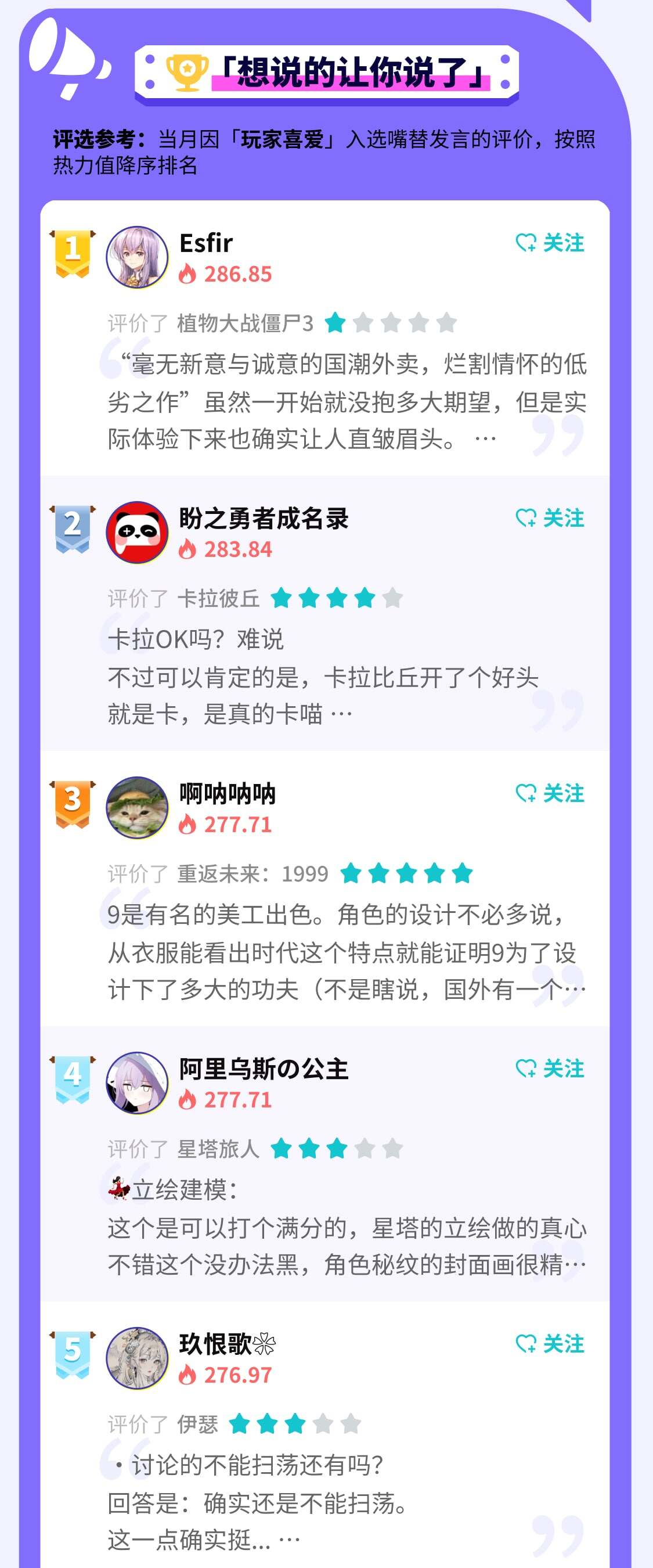The height and width of the screenshot is (1568, 653).
Task: Follow the user Esfir
Action: point(550,243)
